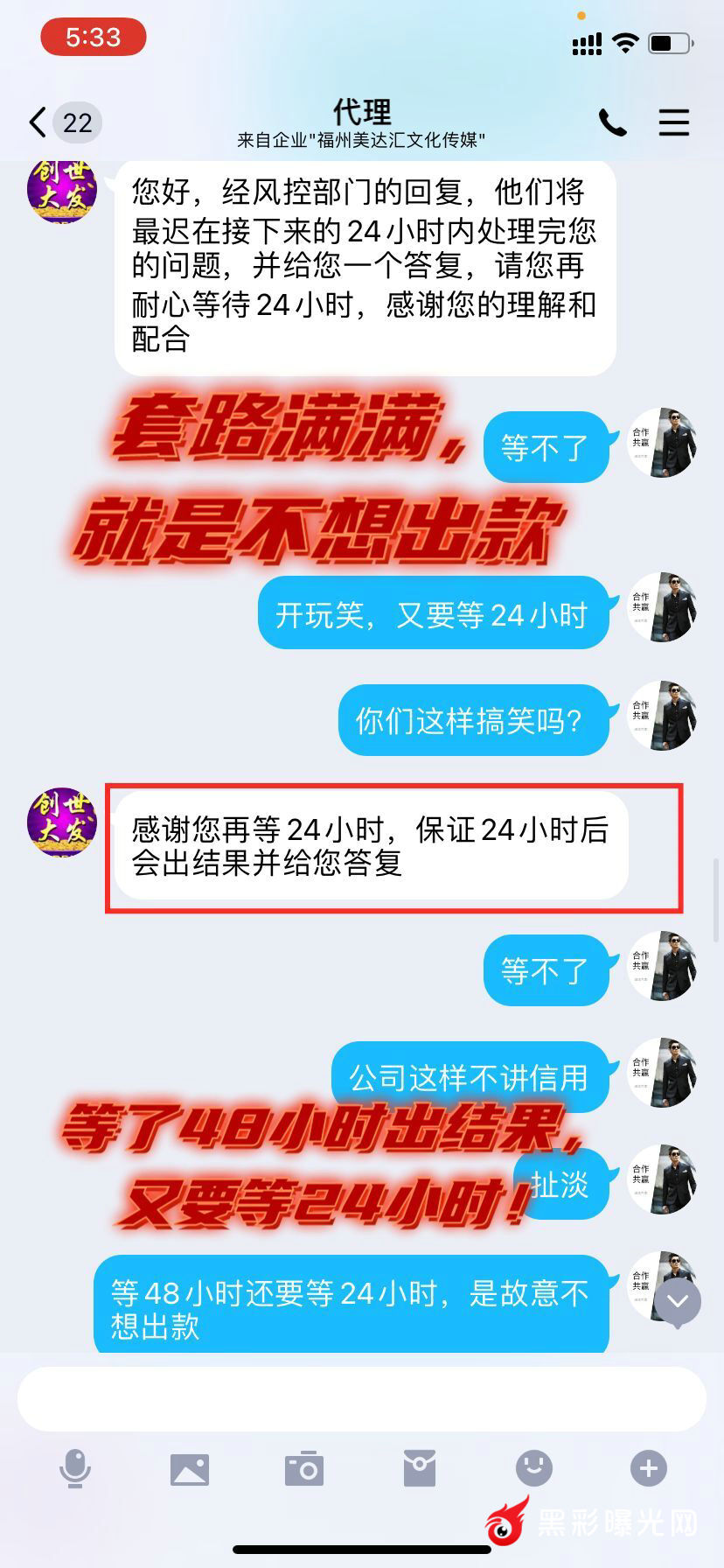Open the plus menu for more options
This screenshot has width=724, height=1568.
pyautogui.click(x=649, y=1468)
